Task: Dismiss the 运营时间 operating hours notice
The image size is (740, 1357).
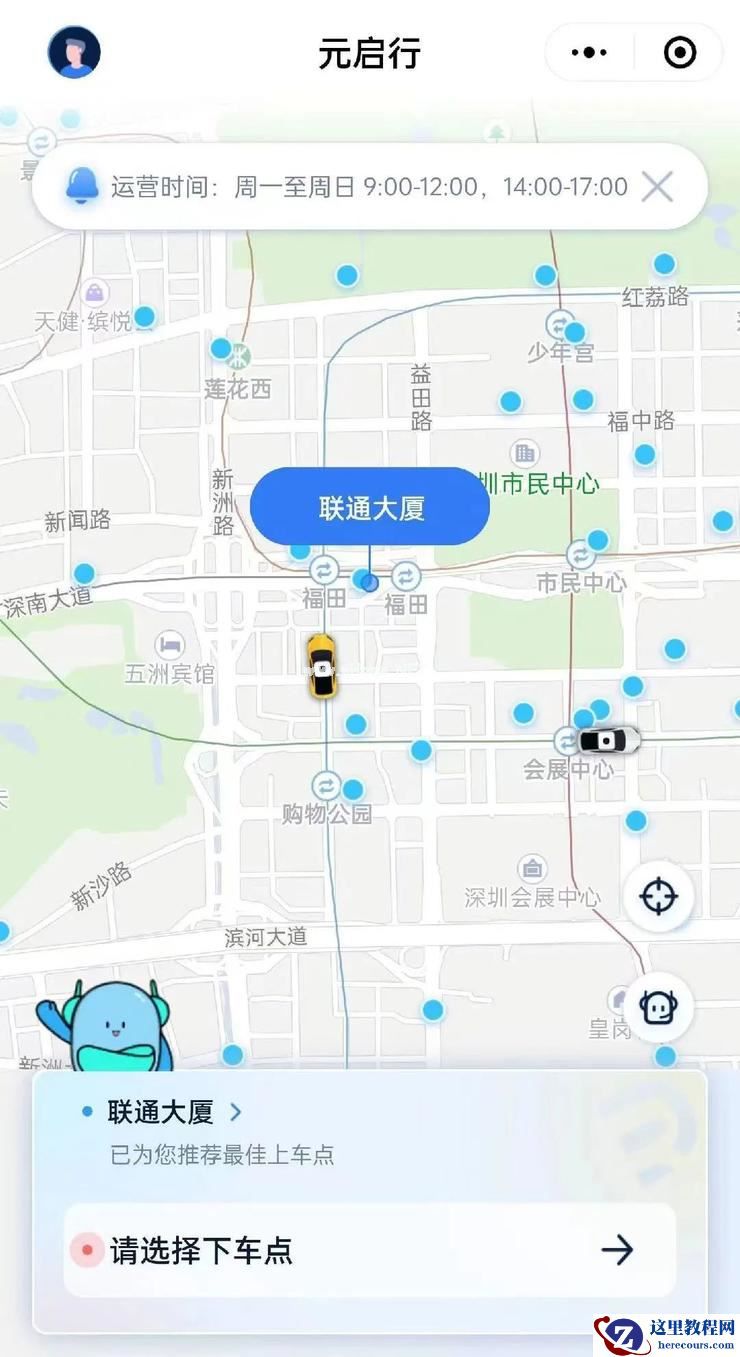Action: click(x=657, y=186)
